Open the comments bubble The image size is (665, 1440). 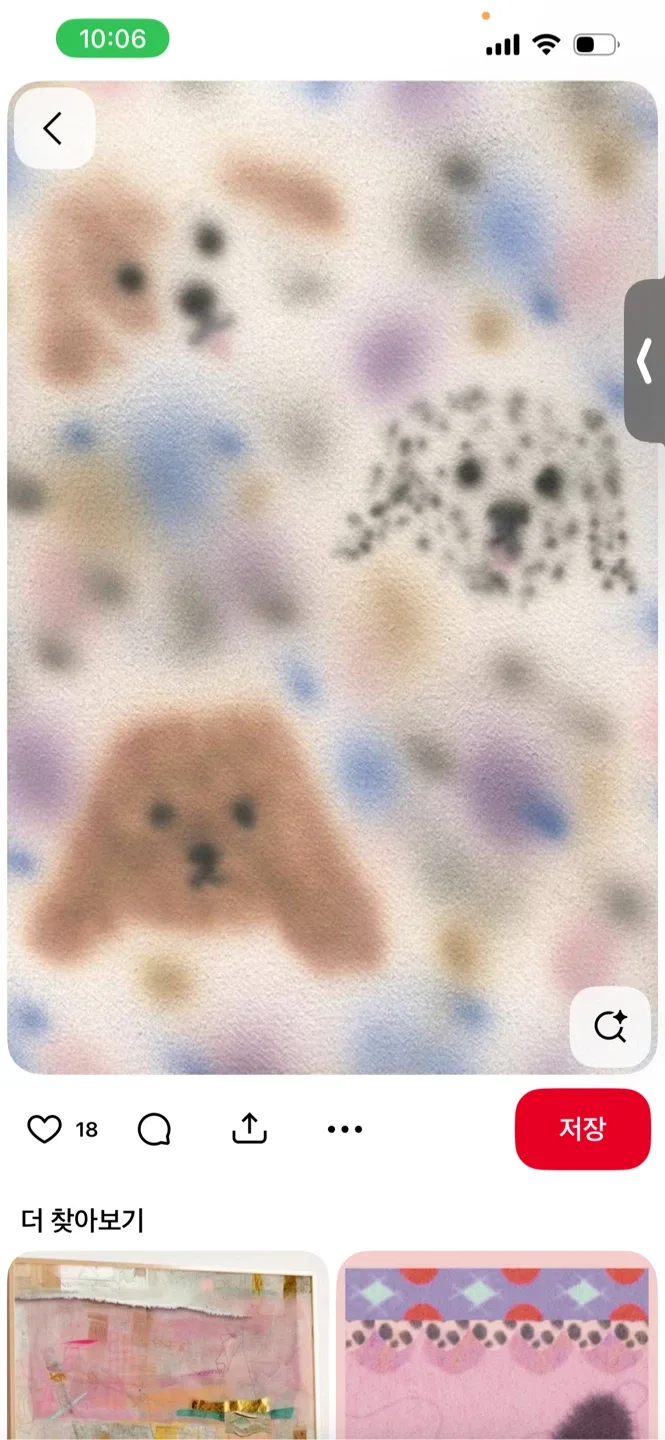pyautogui.click(x=154, y=1129)
